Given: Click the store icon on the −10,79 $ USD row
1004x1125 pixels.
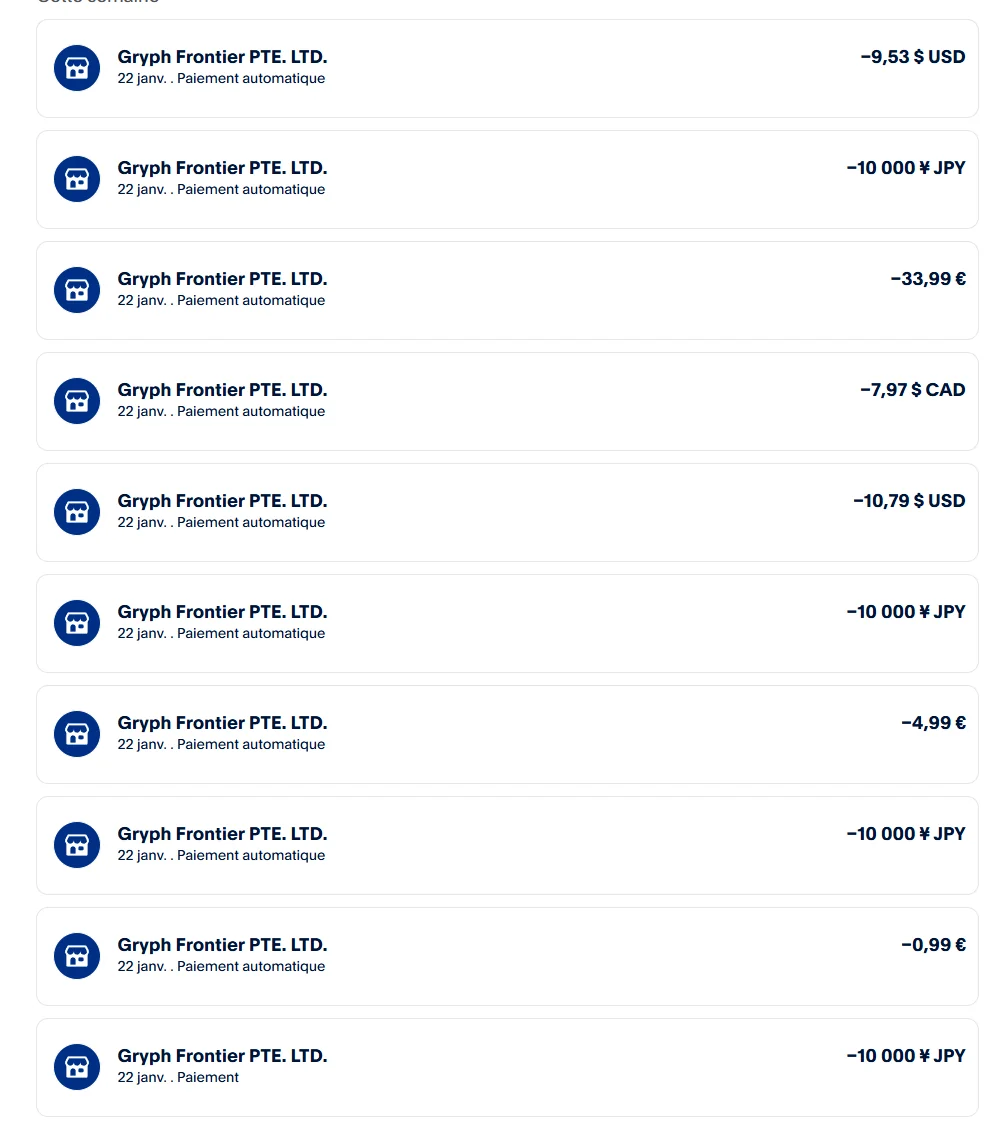Looking at the screenshot, I should pyautogui.click(x=77, y=512).
